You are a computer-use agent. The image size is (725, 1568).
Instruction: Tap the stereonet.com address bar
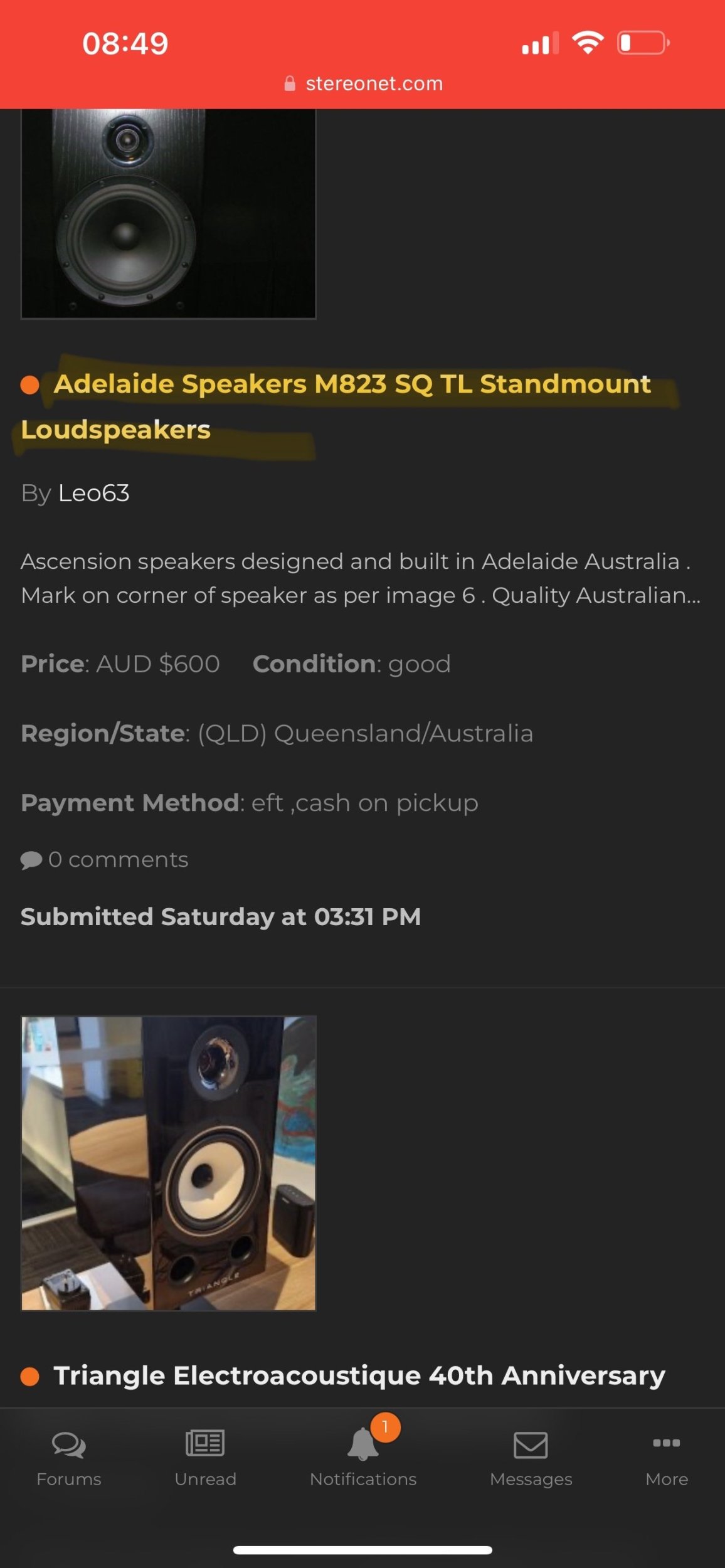click(x=364, y=83)
